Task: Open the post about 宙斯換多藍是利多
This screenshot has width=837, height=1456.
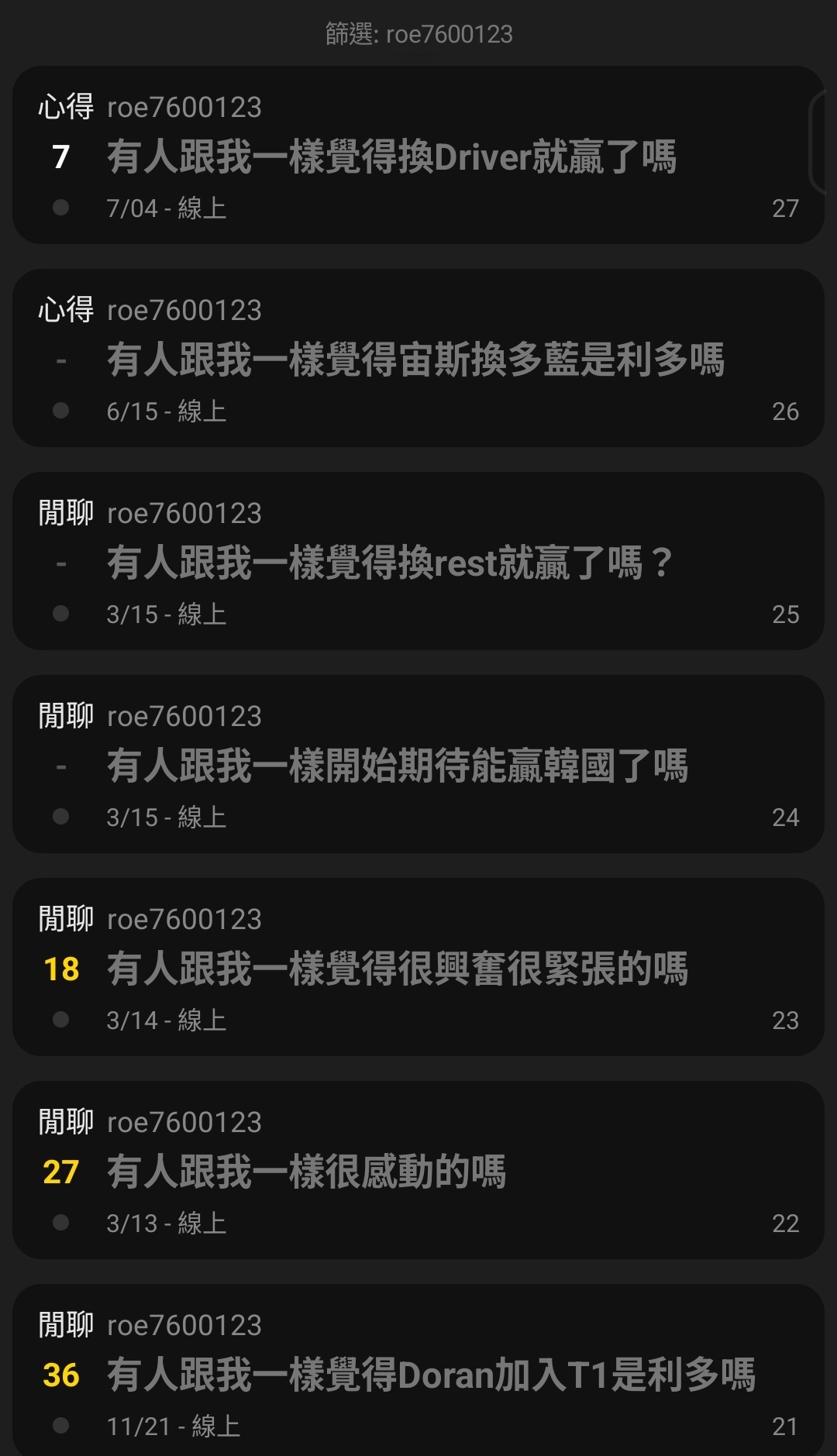Action: tap(415, 360)
